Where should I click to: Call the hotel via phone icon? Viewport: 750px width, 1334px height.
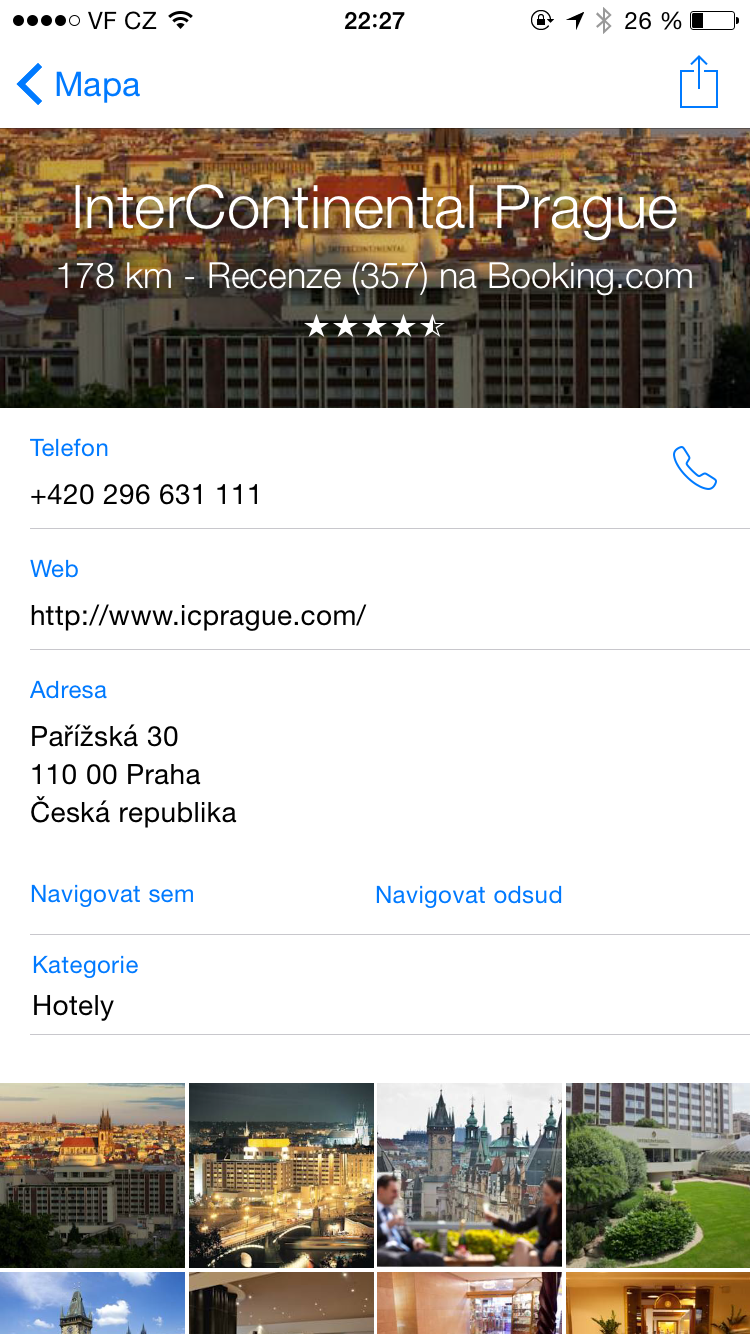[x=694, y=468]
